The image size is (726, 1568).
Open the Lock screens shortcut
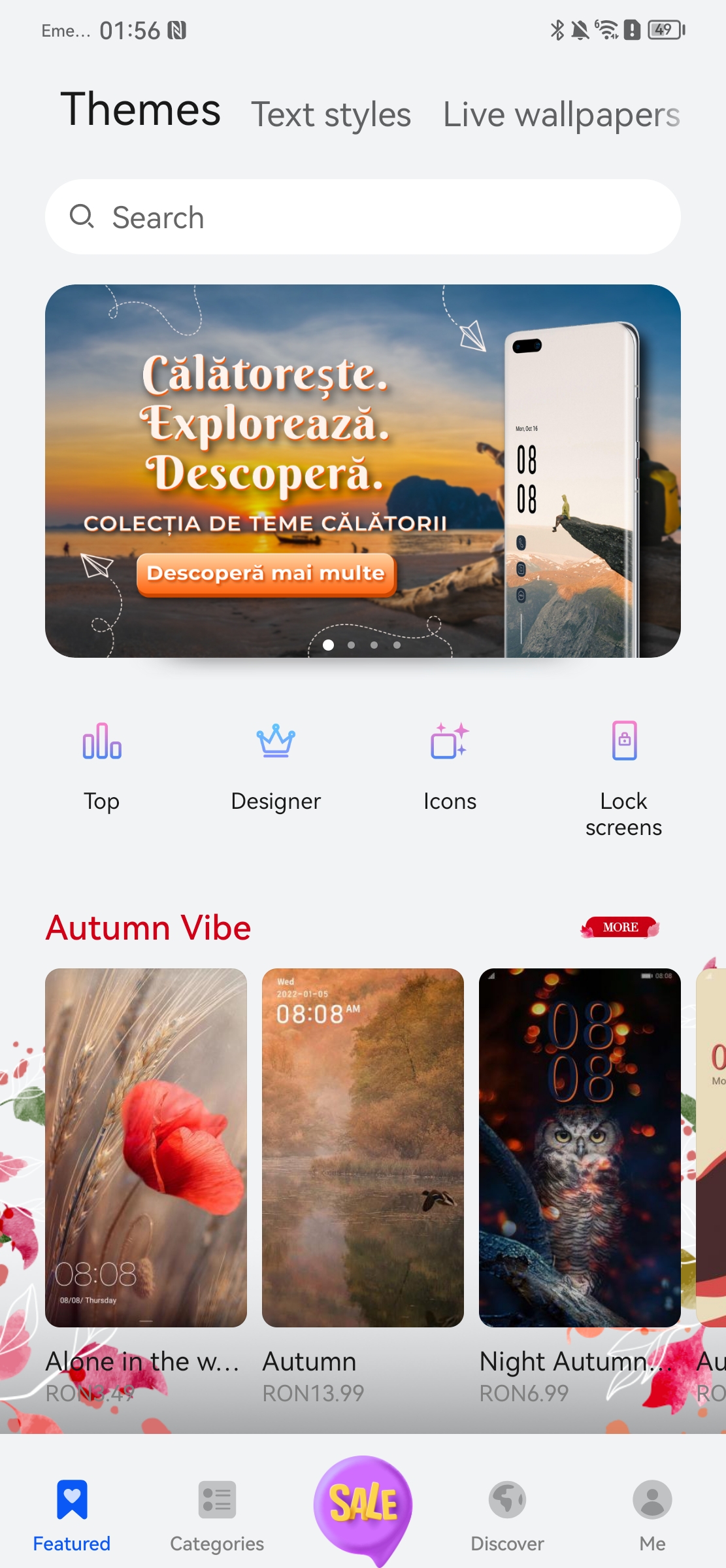click(x=624, y=779)
